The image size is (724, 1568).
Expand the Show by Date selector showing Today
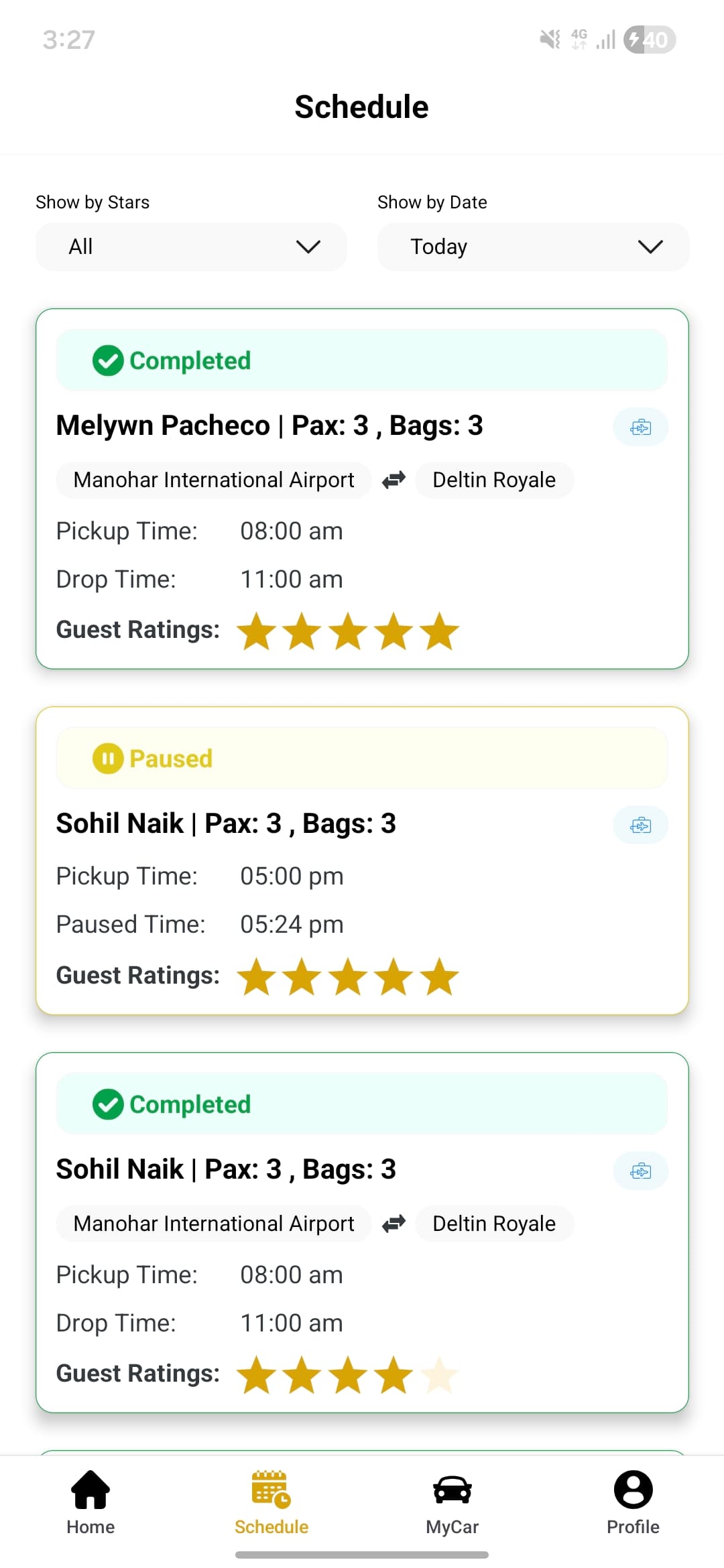click(x=532, y=247)
